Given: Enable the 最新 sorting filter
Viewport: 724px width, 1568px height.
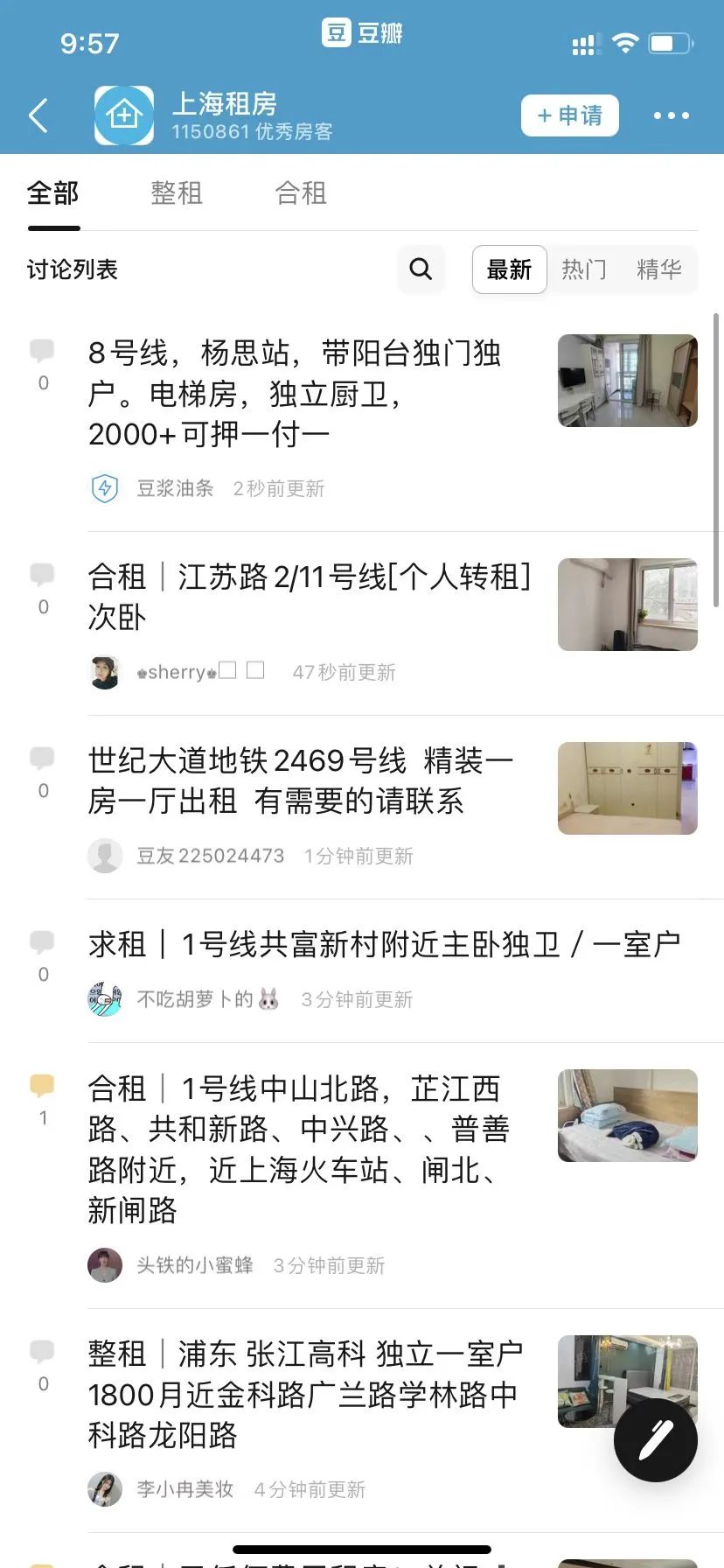Looking at the screenshot, I should pyautogui.click(x=508, y=269).
